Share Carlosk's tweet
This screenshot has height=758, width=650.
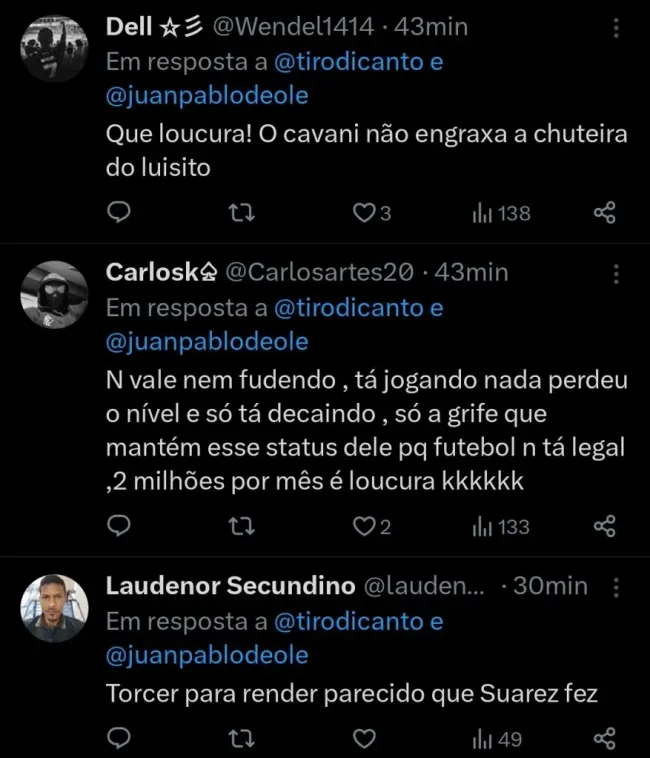pos(604,526)
